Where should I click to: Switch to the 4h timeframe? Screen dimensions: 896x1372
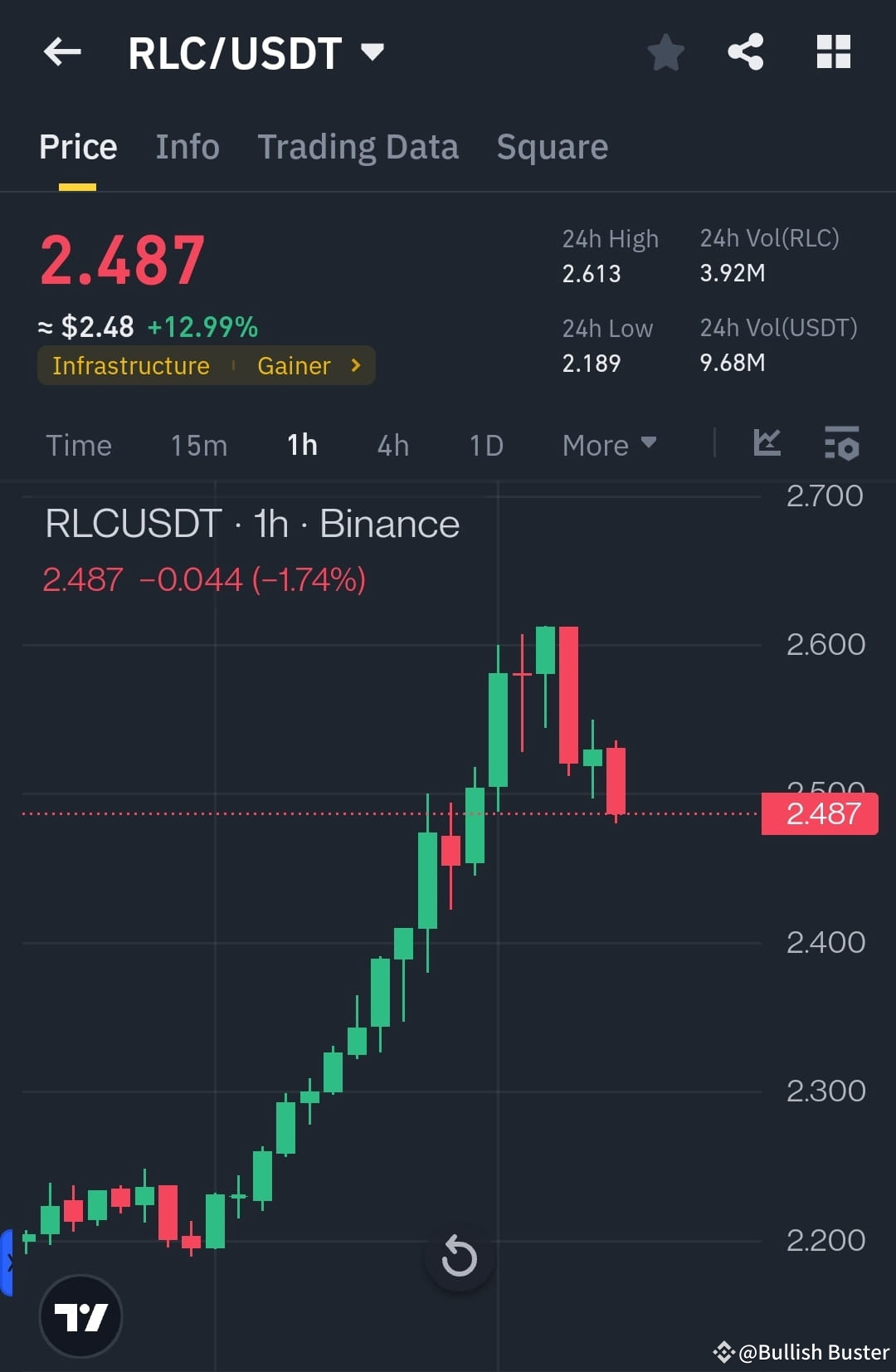(392, 445)
